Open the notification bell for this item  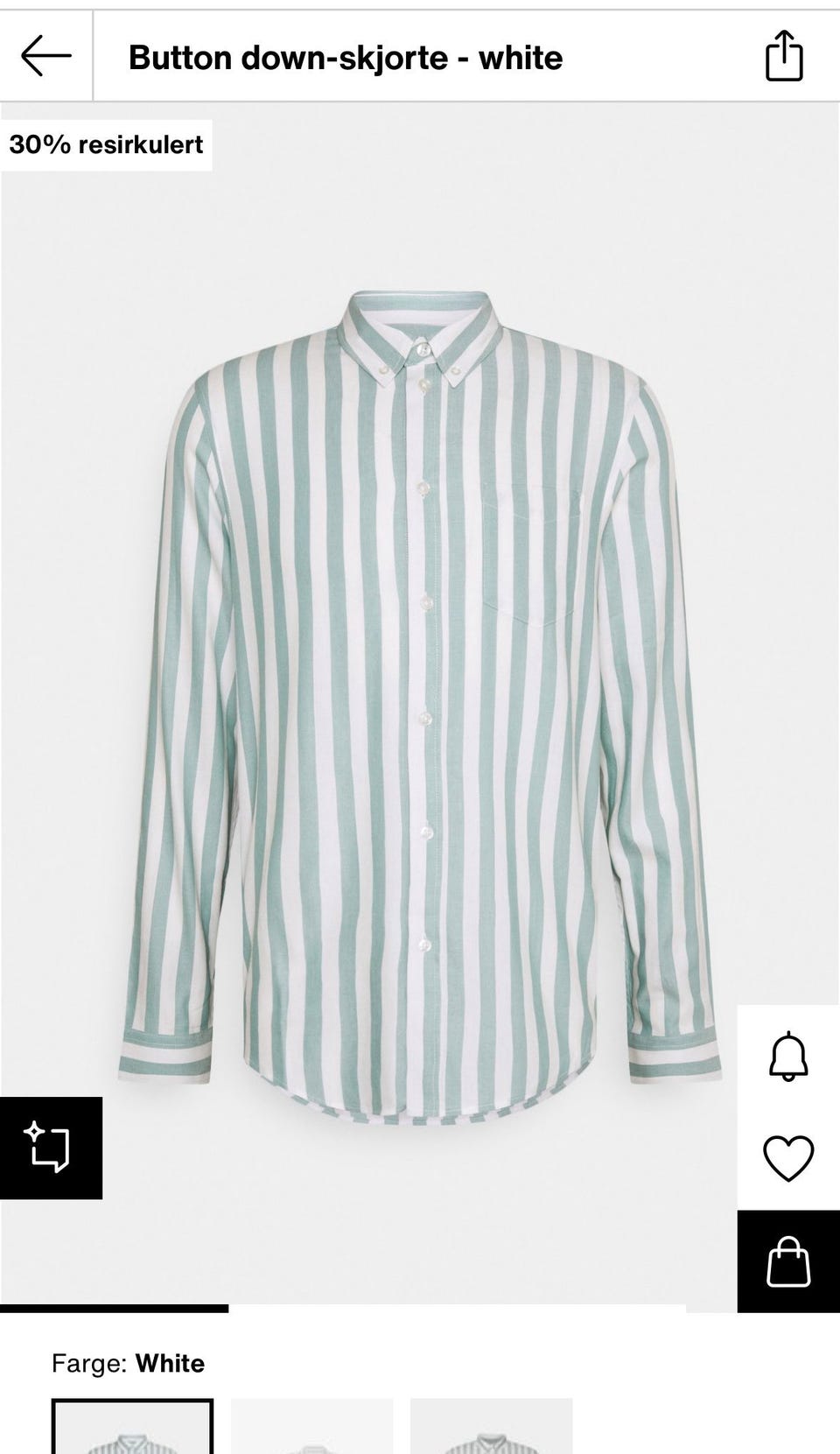coord(787,1056)
